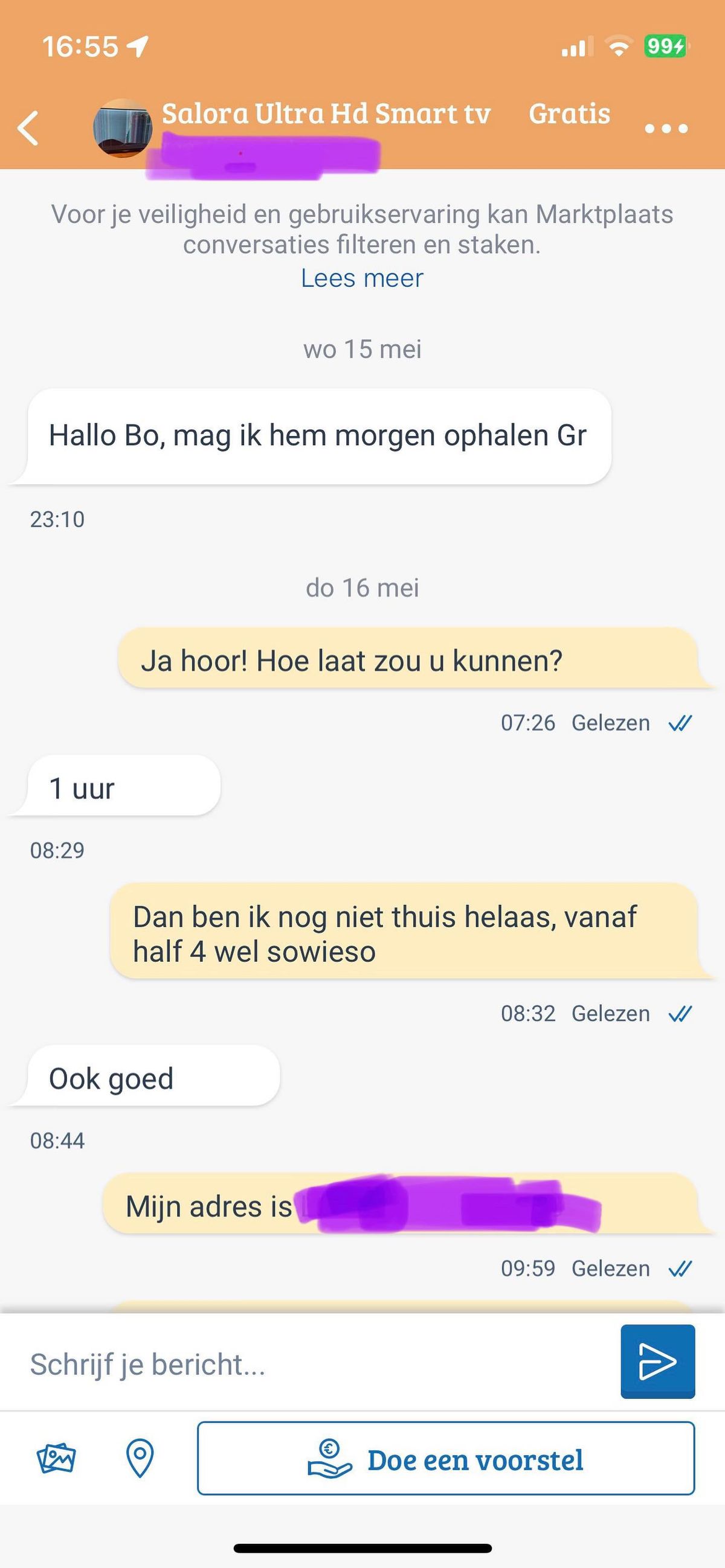Follow the Lees meer link
This screenshot has height=1568, width=725.
[362, 278]
